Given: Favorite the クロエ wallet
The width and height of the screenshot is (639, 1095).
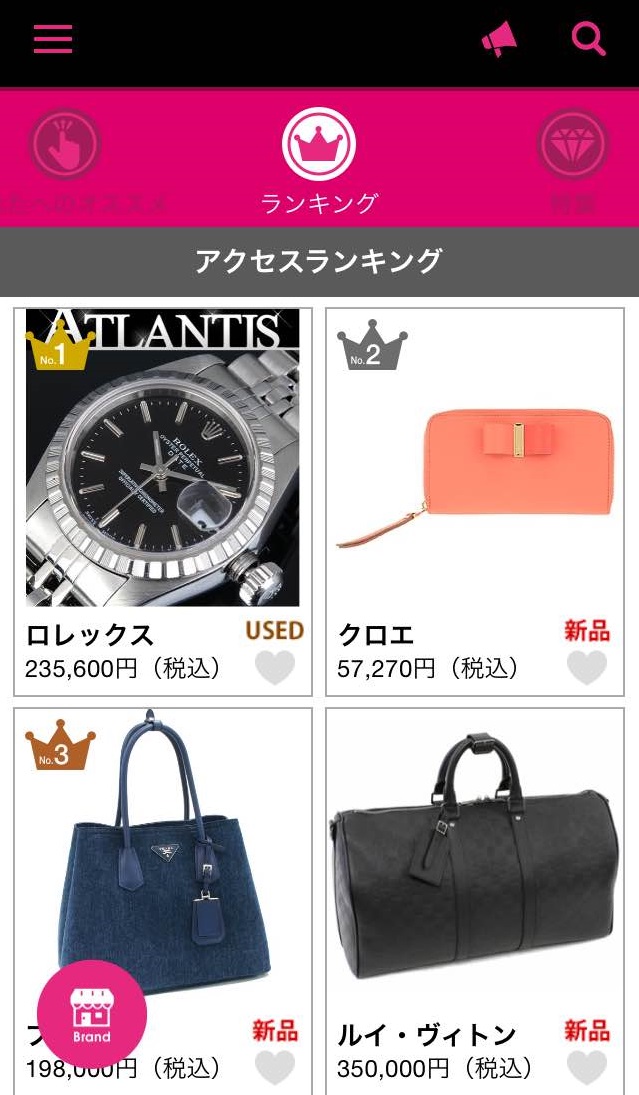Looking at the screenshot, I should [587, 667].
